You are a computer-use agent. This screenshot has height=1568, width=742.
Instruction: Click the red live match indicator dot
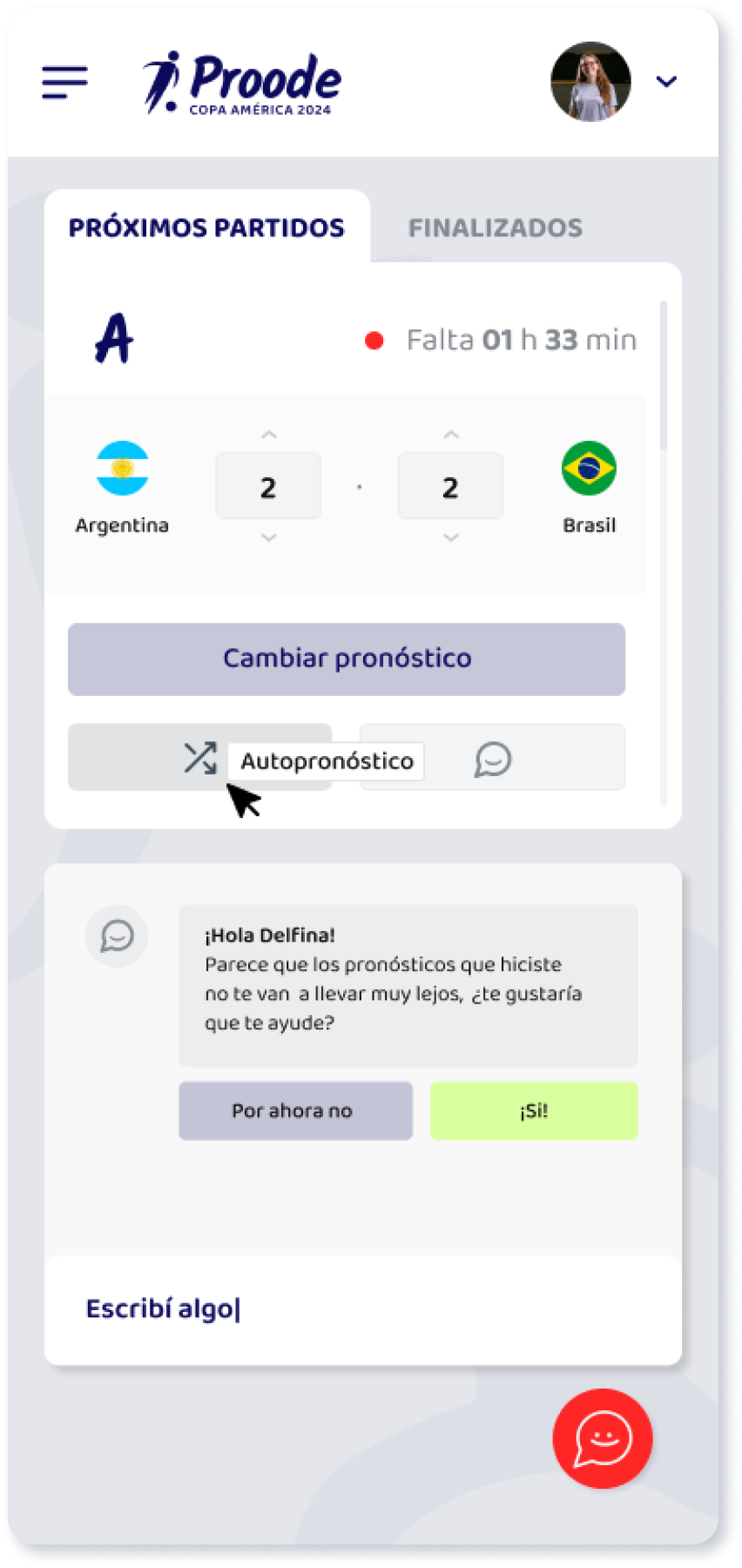(x=375, y=339)
